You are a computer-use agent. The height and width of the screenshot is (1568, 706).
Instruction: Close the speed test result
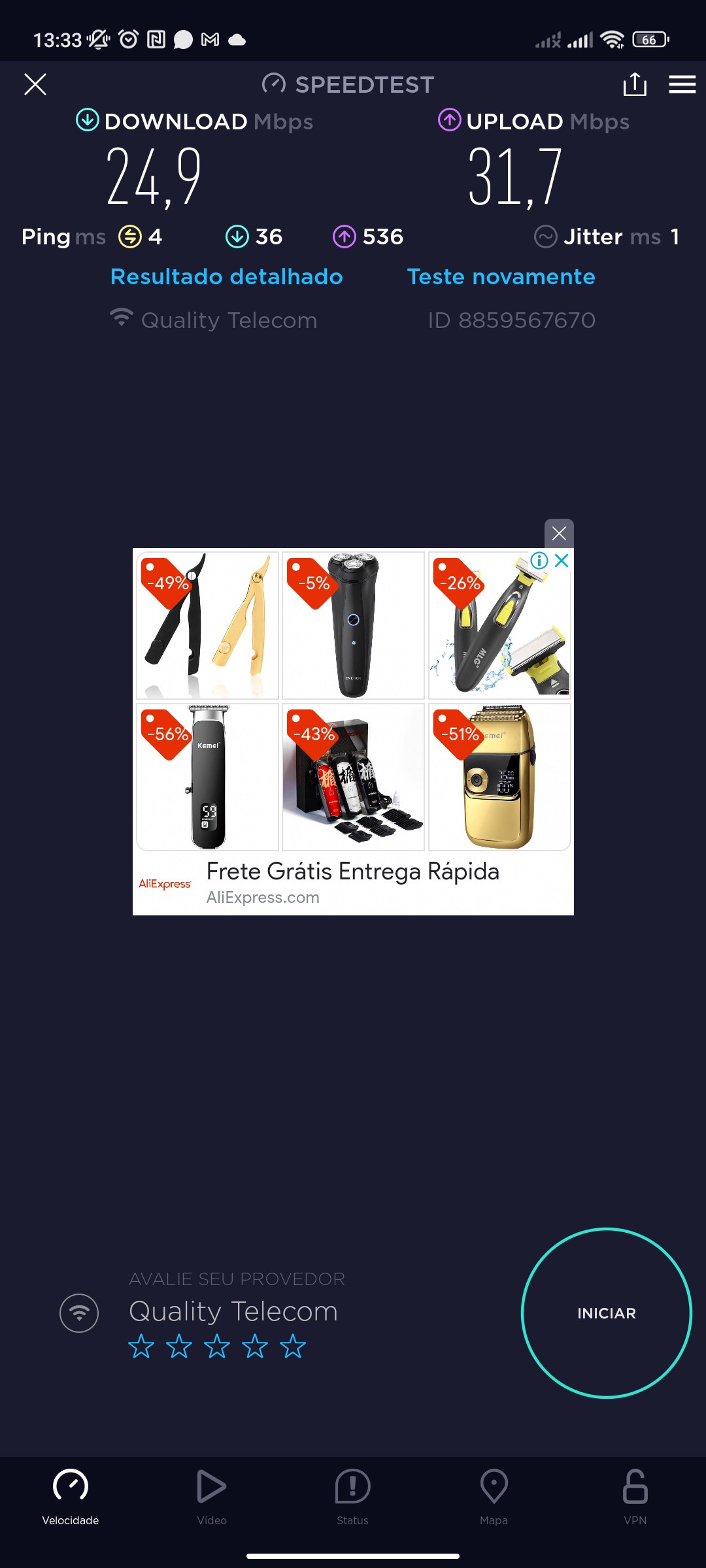click(35, 84)
